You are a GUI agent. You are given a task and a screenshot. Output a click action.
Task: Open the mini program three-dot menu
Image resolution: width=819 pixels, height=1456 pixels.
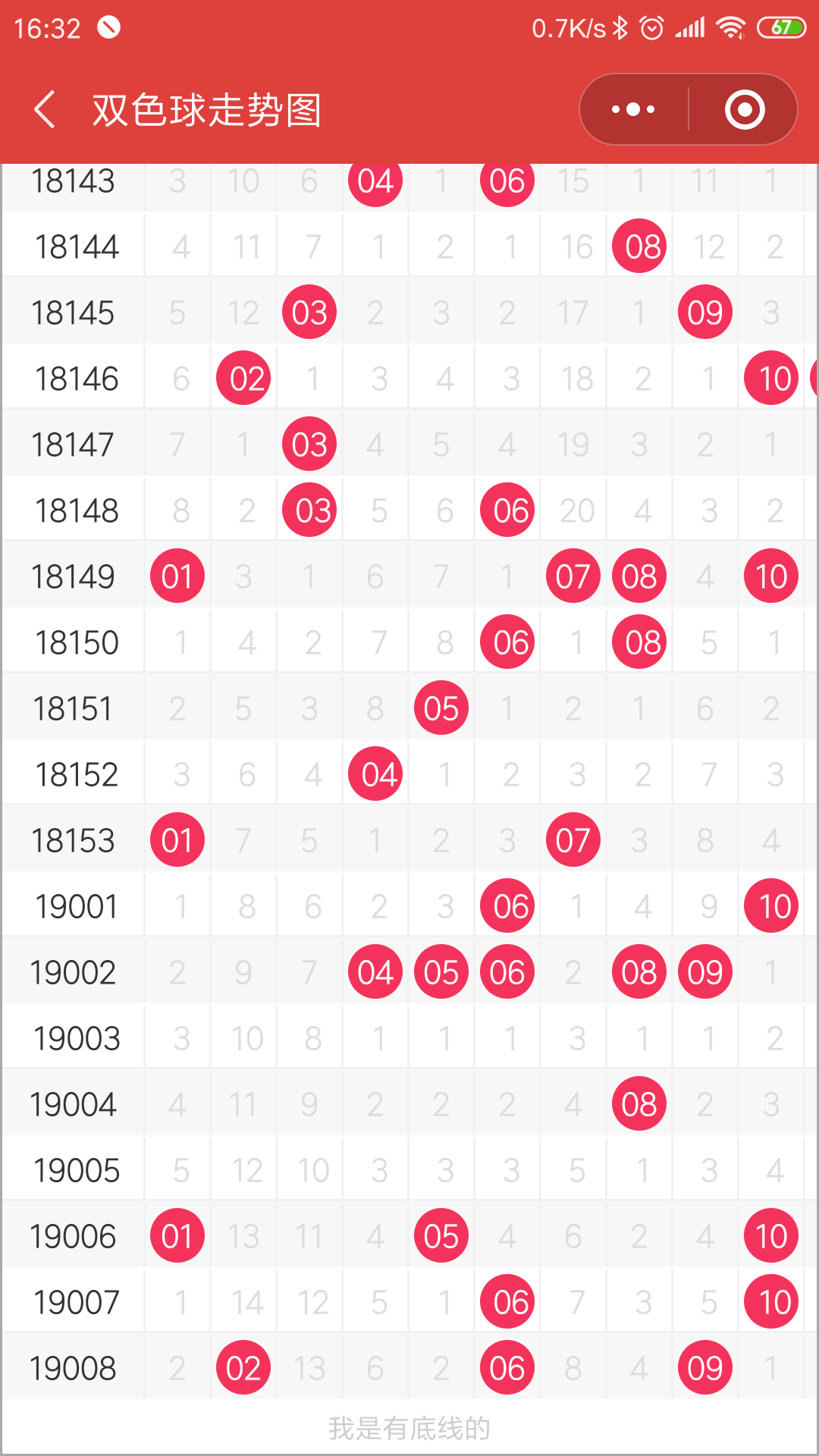click(634, 109)
